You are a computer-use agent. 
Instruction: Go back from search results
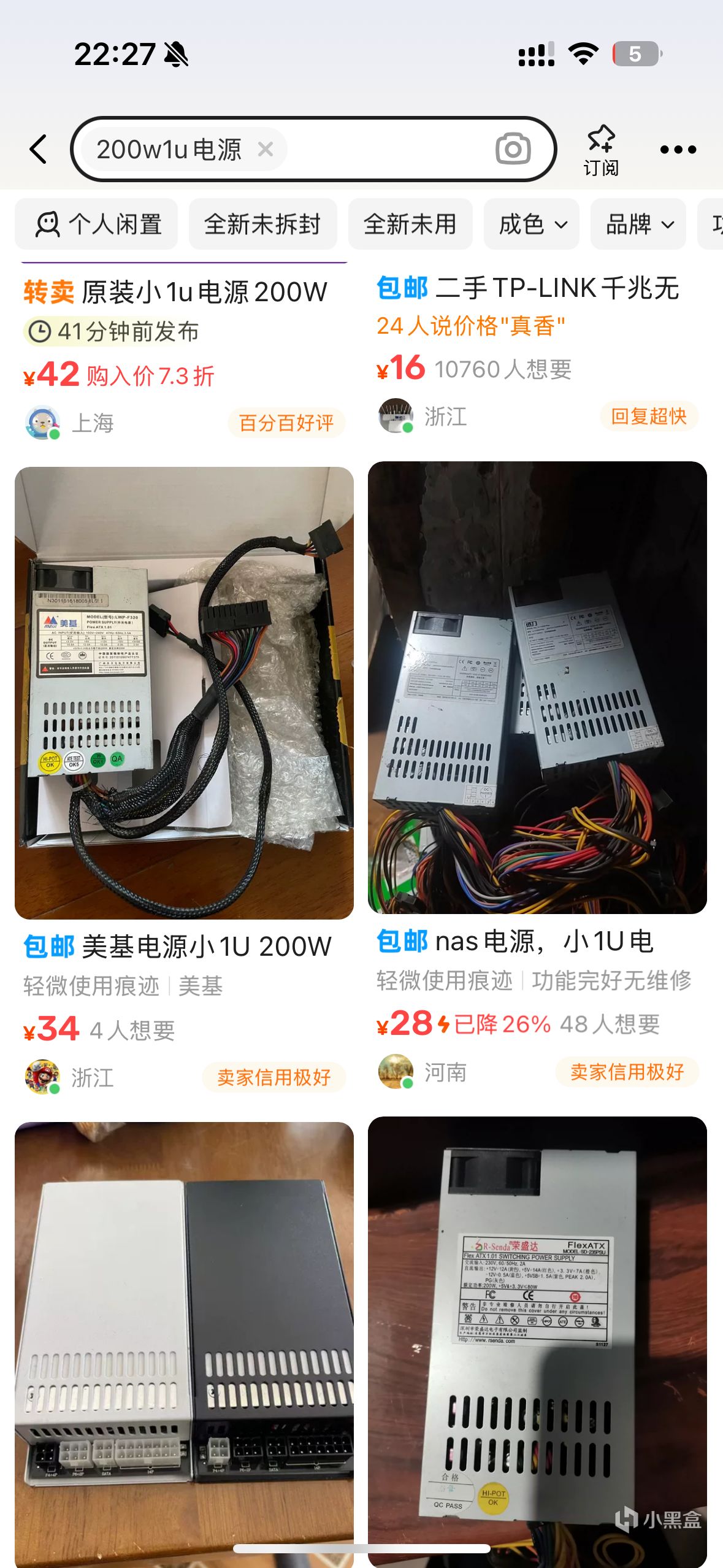39,149
